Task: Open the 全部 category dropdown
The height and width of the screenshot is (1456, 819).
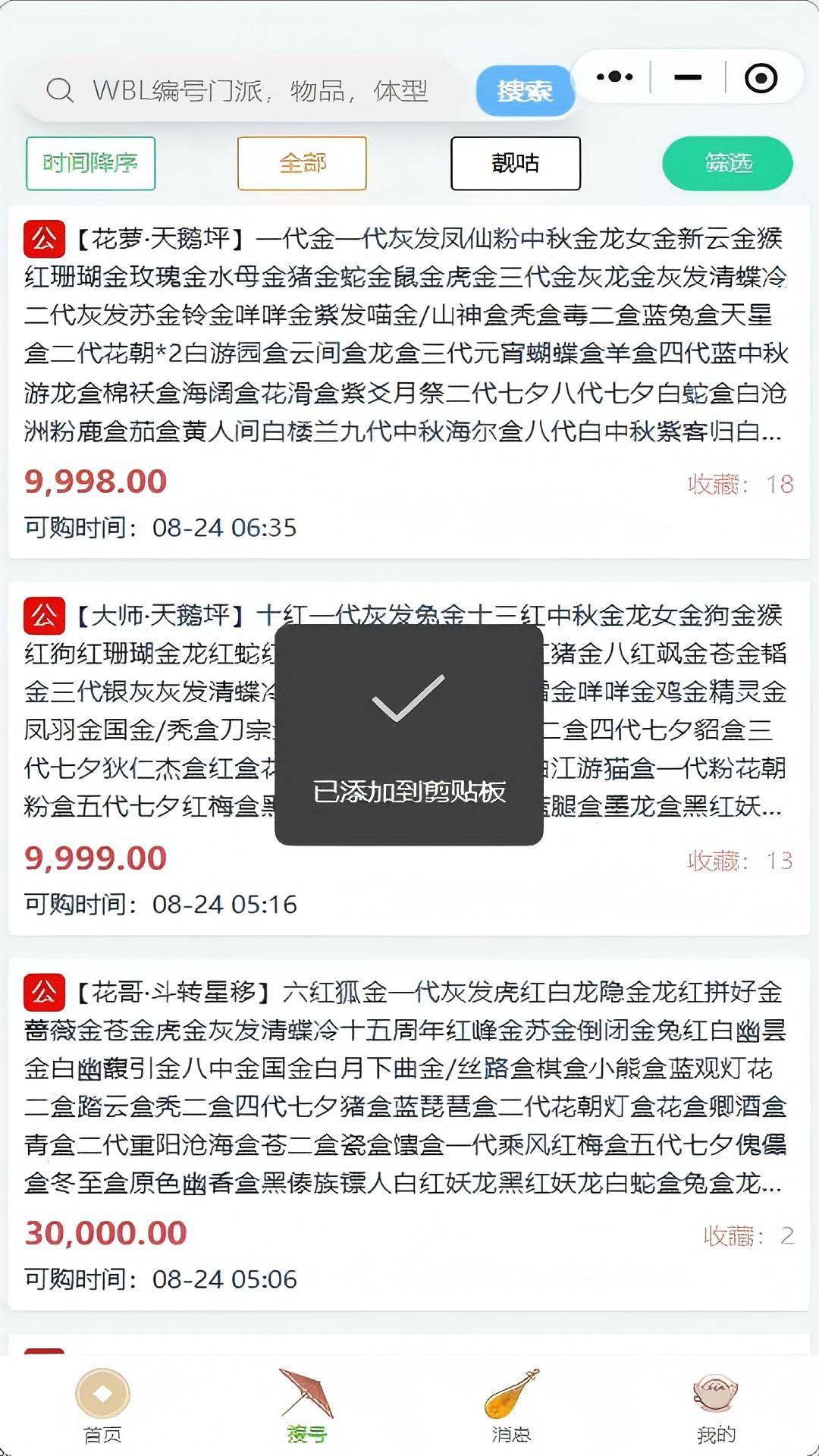Action: (x=302, y=162)
